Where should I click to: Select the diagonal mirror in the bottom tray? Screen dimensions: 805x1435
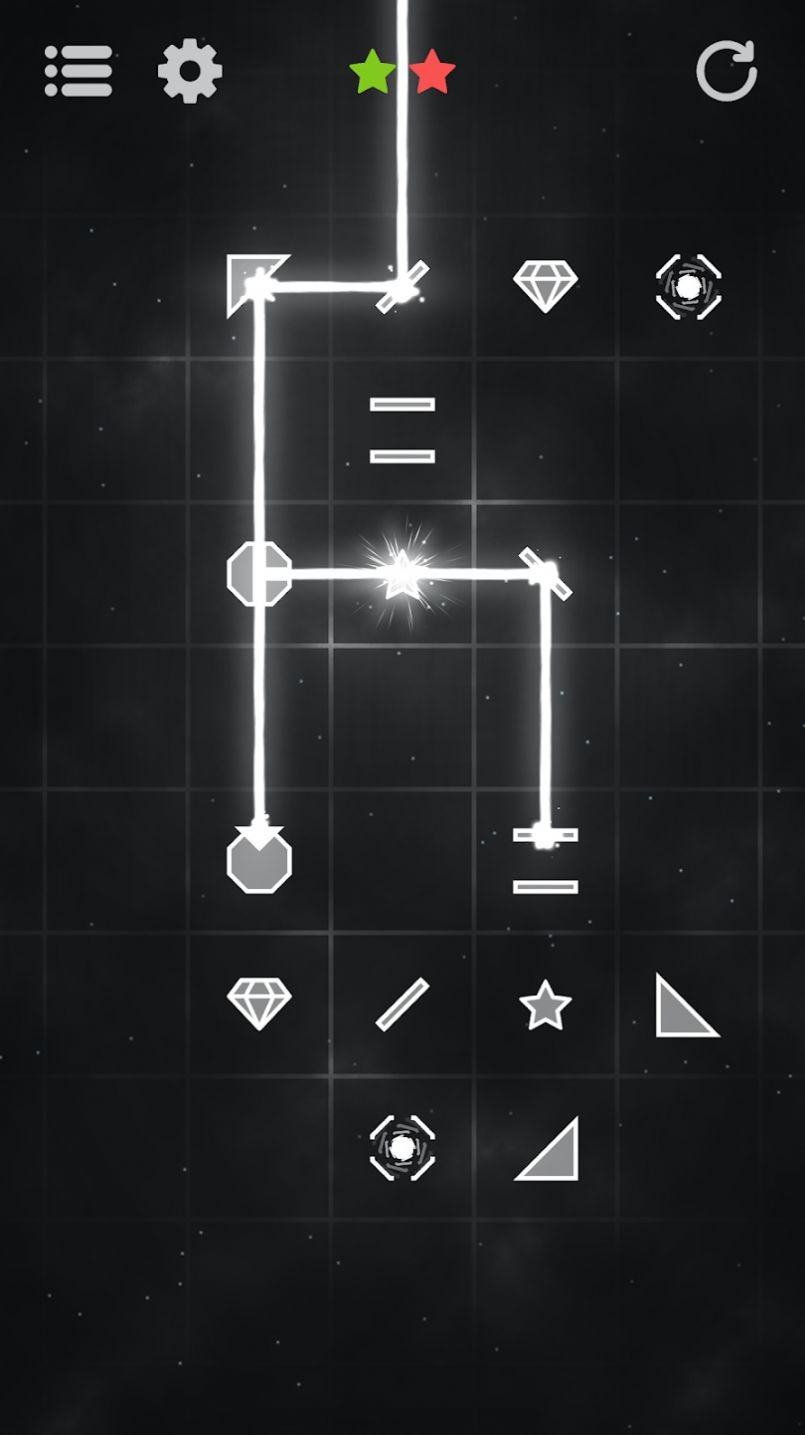[x=402, y=1003]
